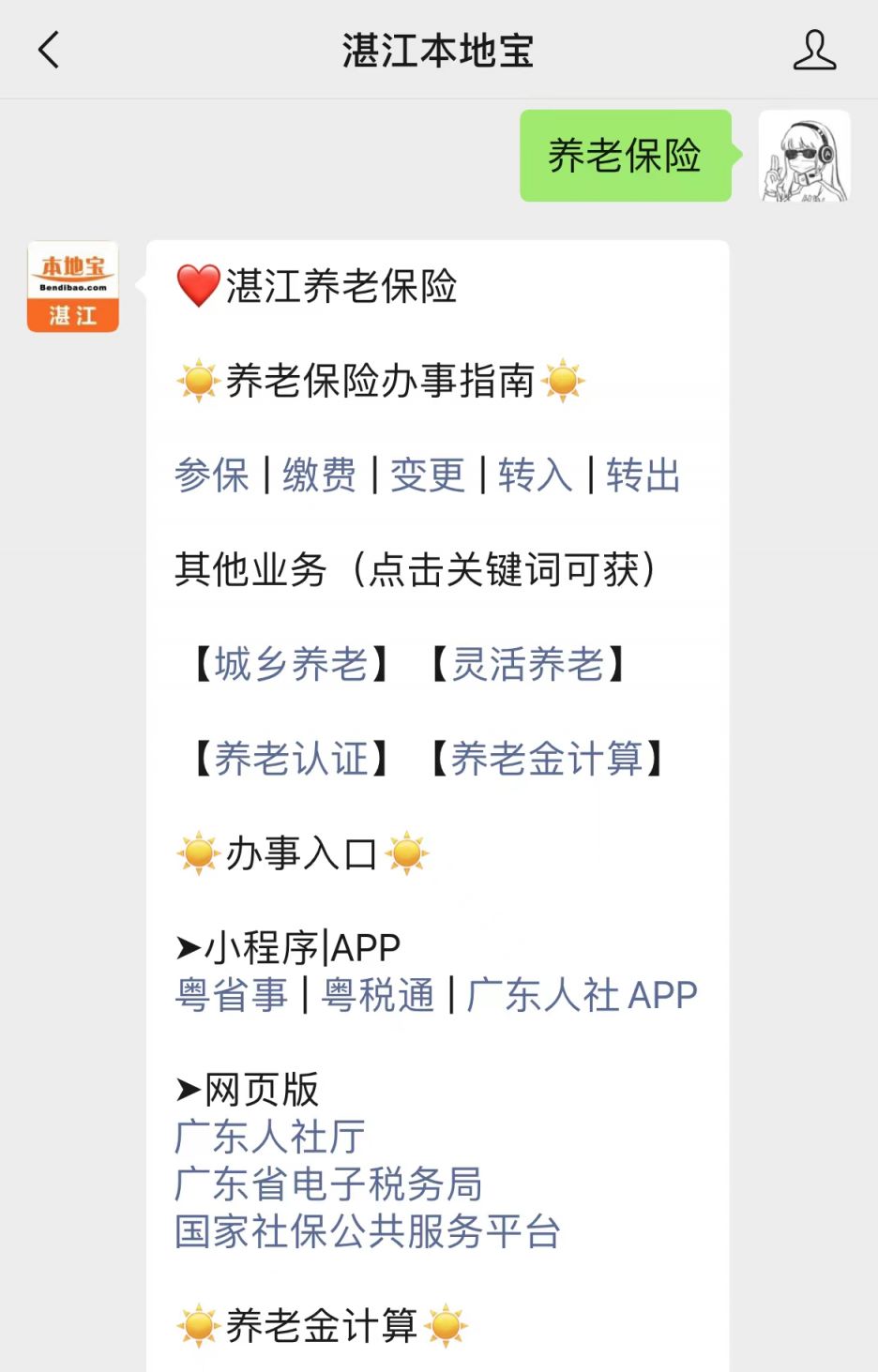The width and height of the screenshot is (878, 1372).
Task: Open the 养老金计算 keyword link
Action: click(x=547, y=759)
